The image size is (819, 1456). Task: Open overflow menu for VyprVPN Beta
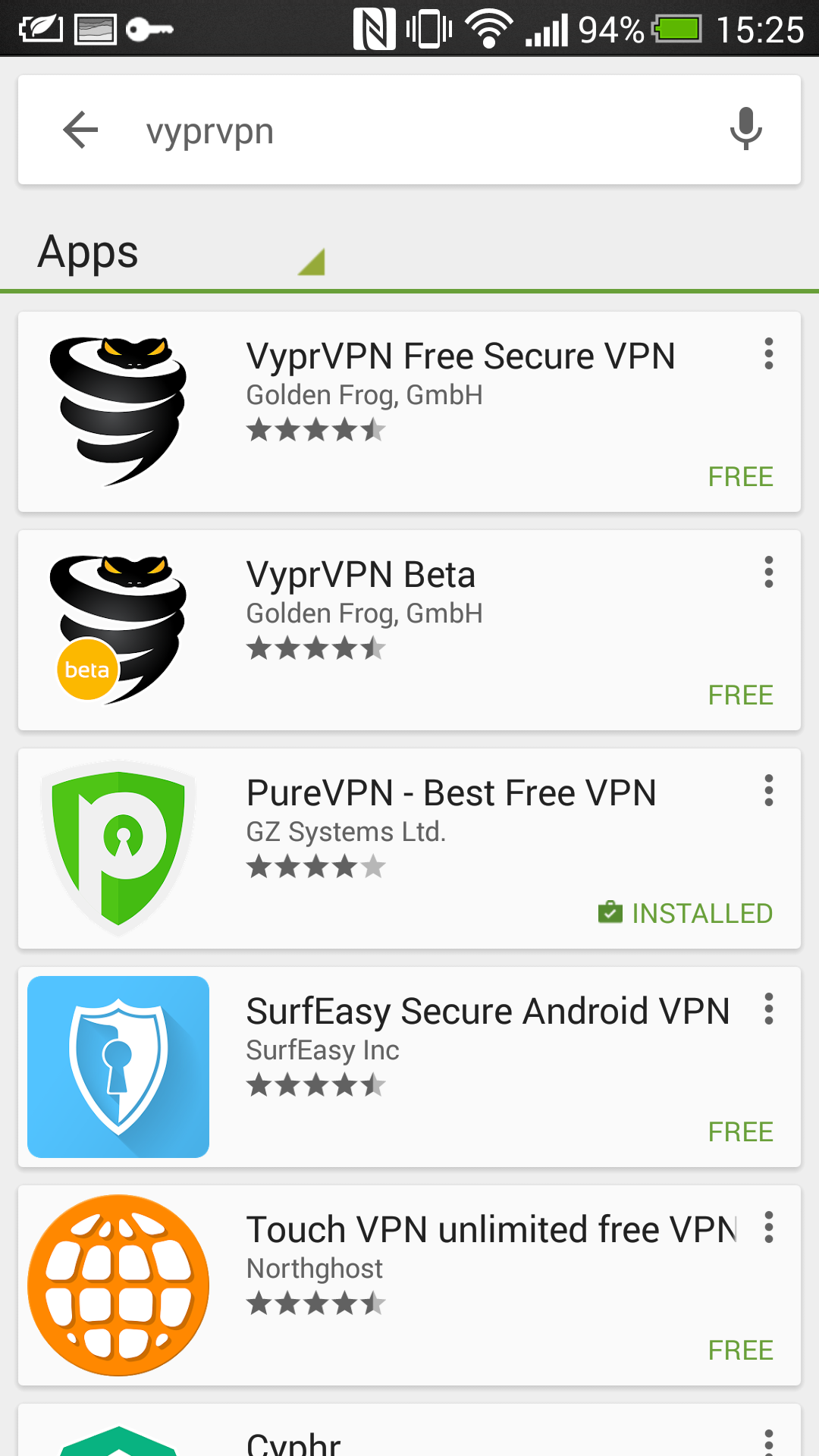coord(769,573)
